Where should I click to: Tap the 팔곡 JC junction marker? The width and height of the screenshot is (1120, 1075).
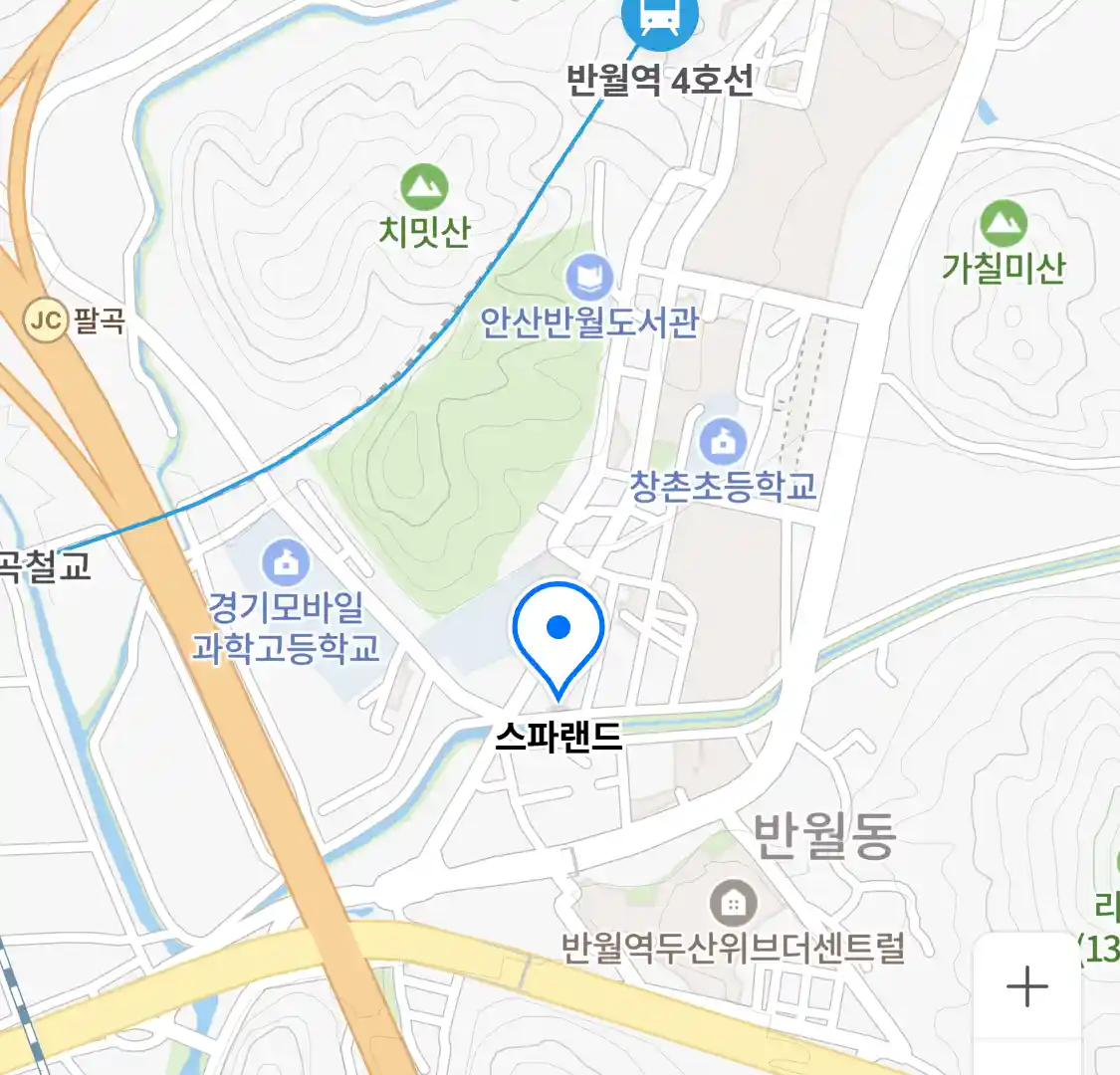(x=45, y=321)
